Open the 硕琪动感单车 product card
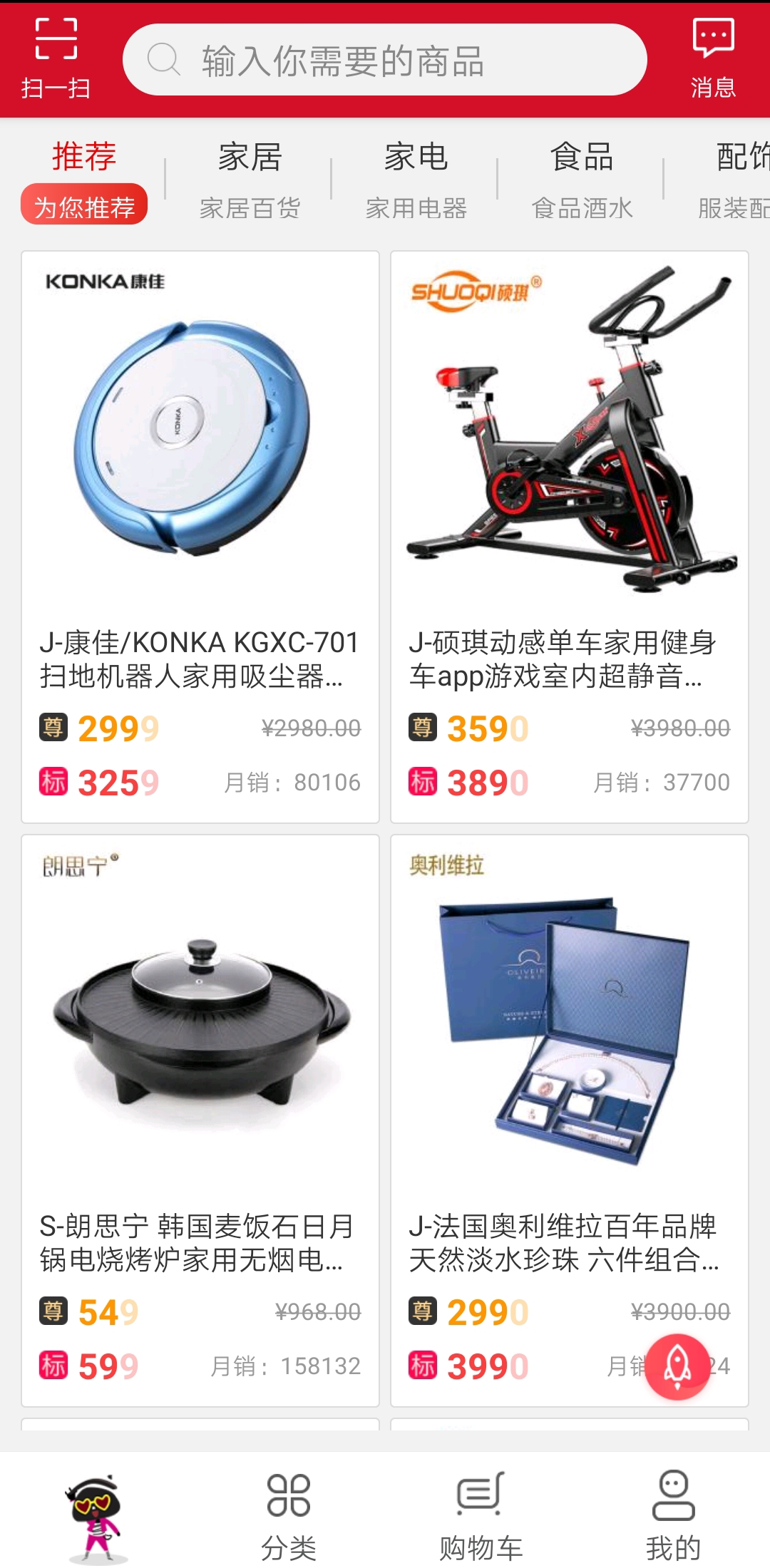Image resolution: width=770 pixels, height=1568 pixels. [x=570, y=499]
